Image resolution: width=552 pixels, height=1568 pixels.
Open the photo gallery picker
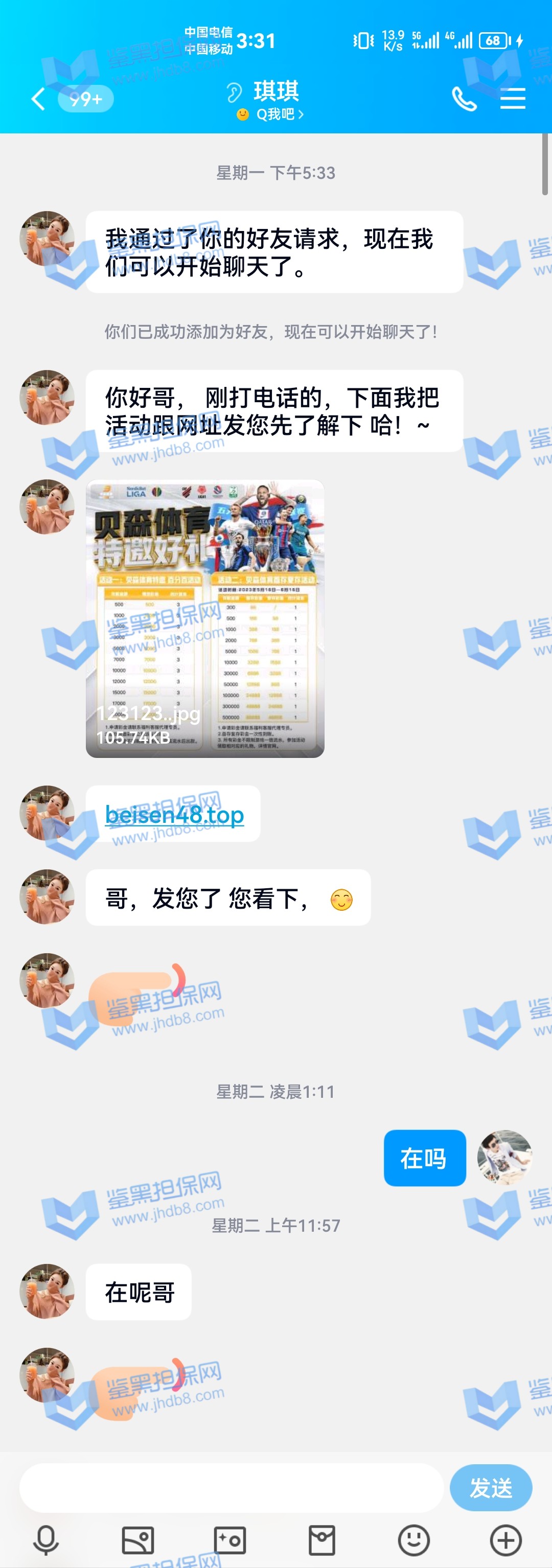[138, 1540]
